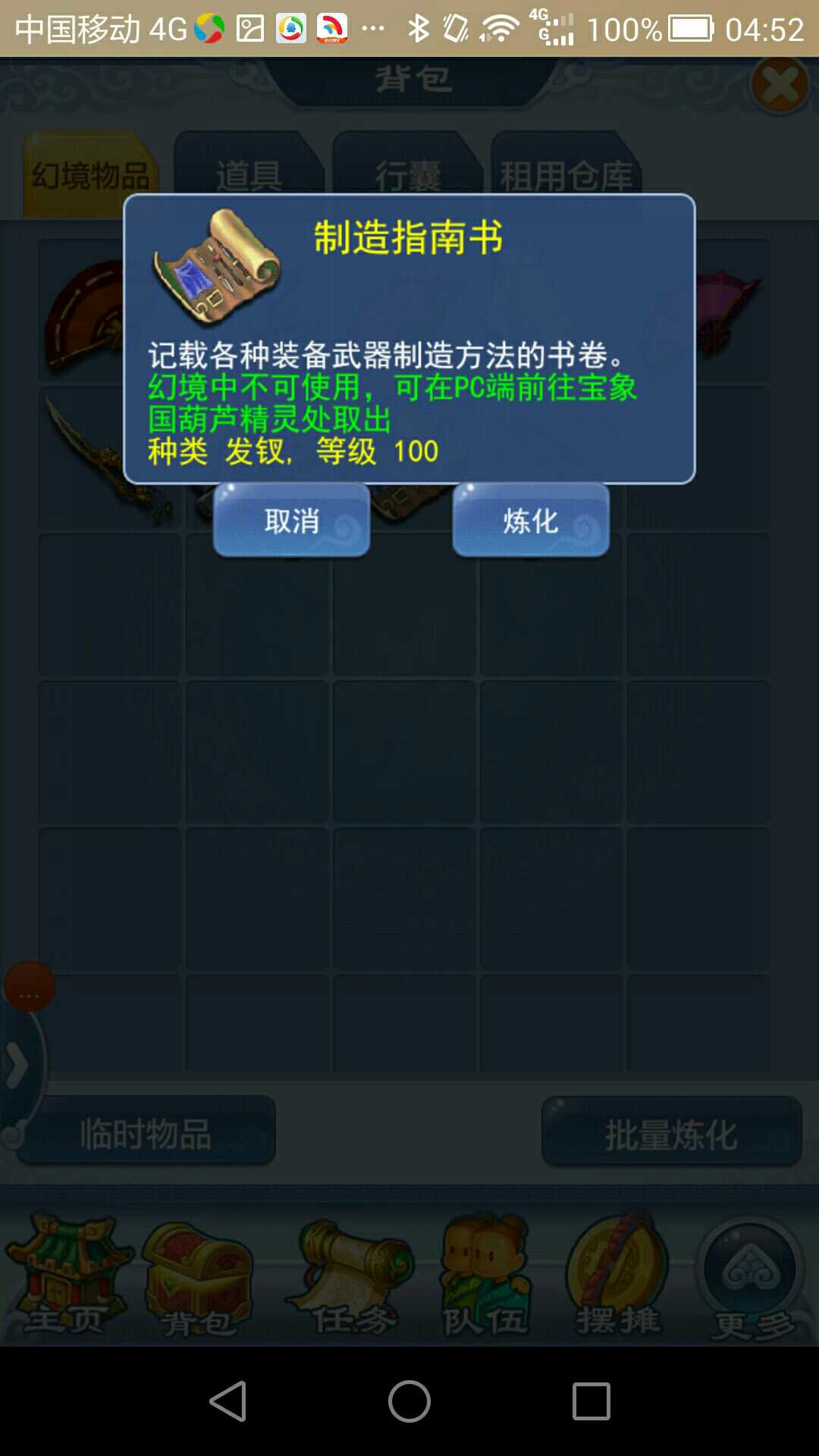Switch to the 行囊 tab
Screen dimensions: 819x1456
[x=407, y=174]
